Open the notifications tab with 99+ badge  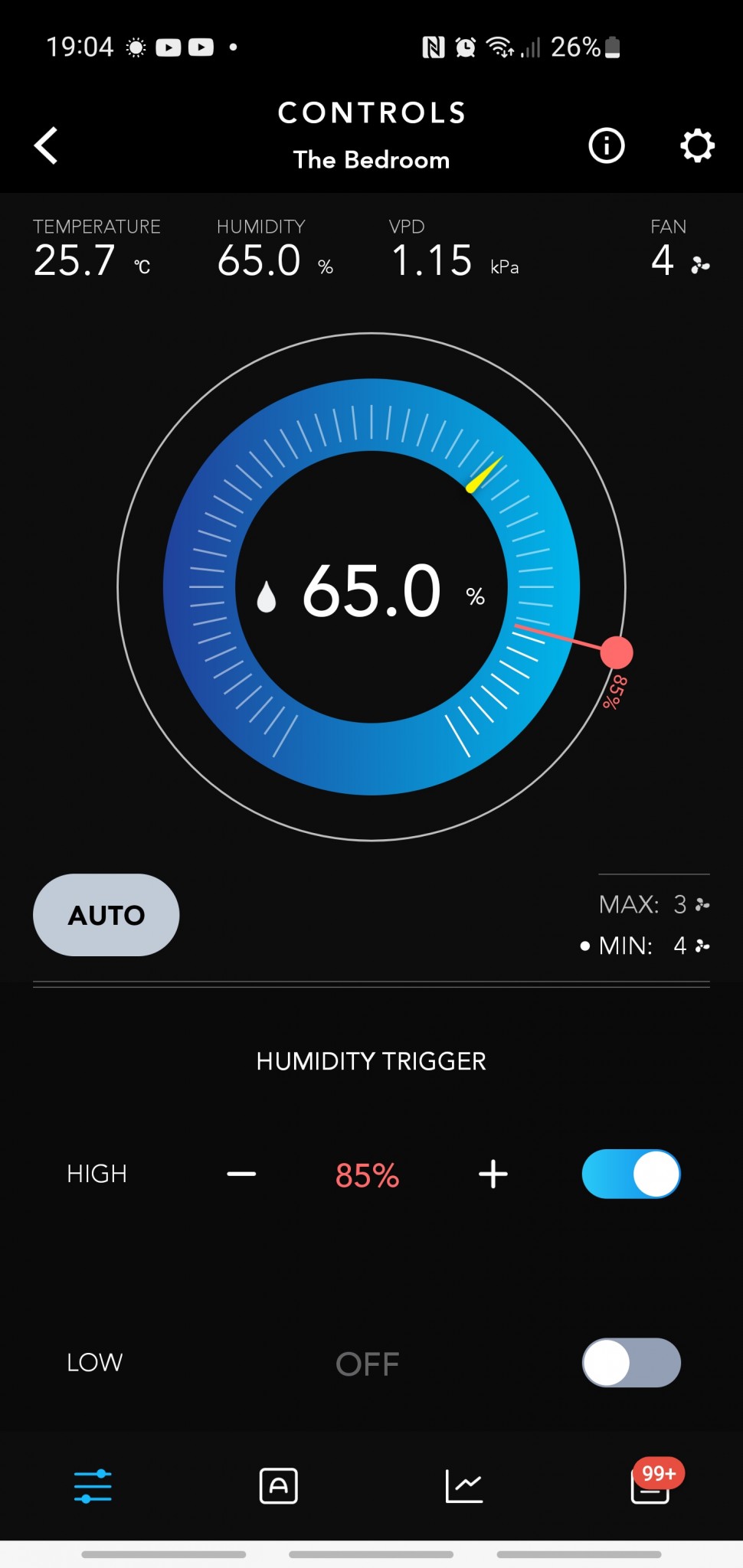(x=650, y=1486)
